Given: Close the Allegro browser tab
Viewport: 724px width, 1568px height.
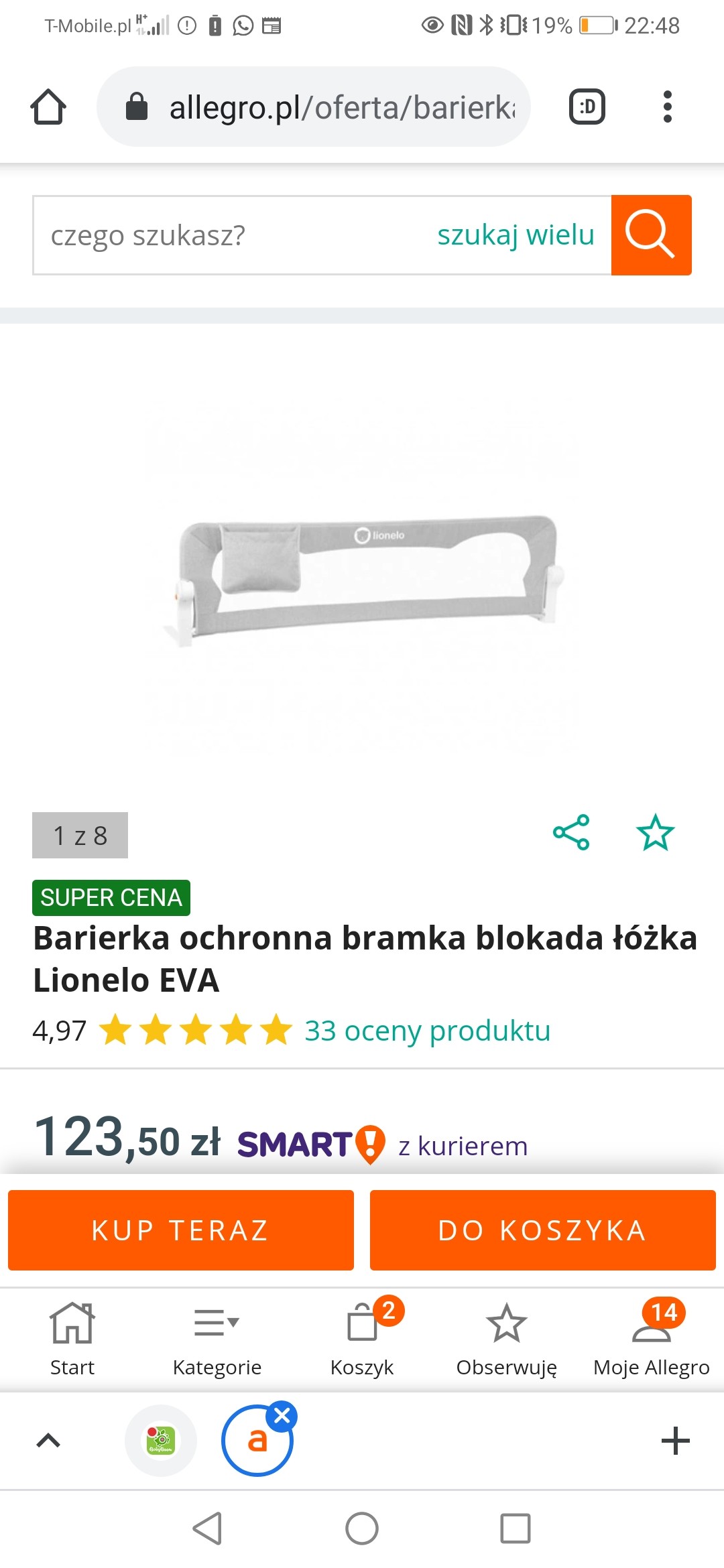Looking at the screenshot, I should point(282,1416).
